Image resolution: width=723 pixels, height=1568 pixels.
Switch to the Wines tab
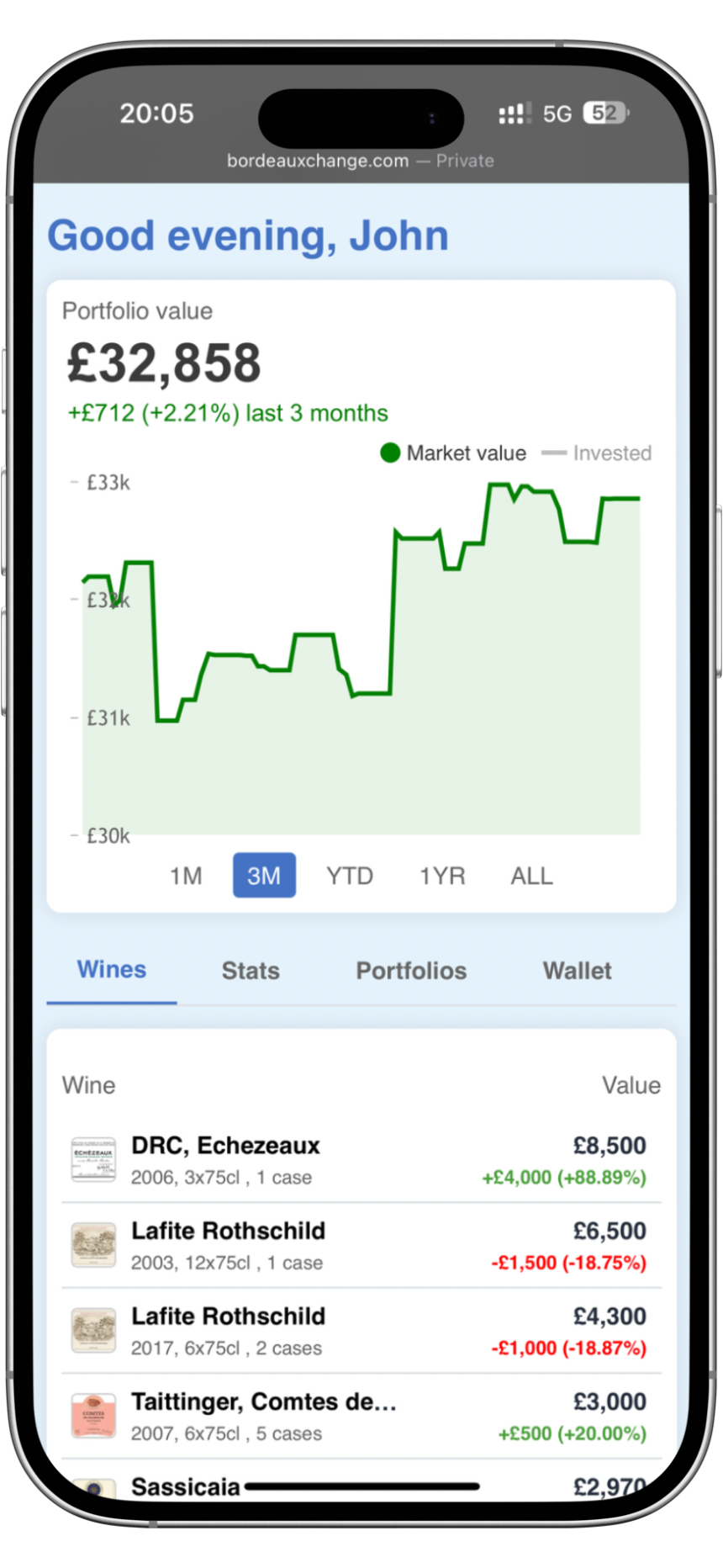pos(112,970)
